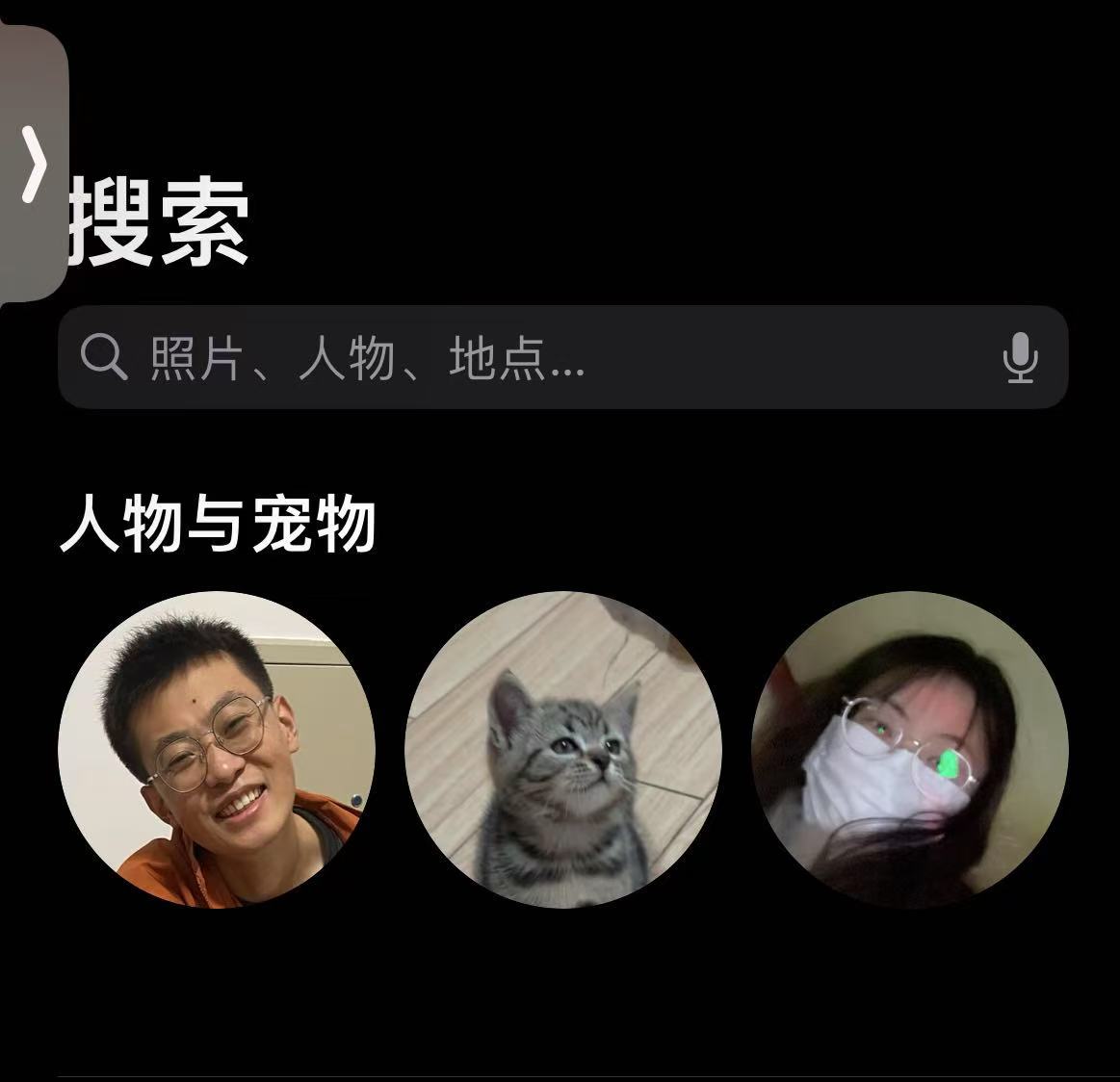The height and width of the screenshot is (1082, 1120).
Task: Open the smiling man in orange shirt album
Action: 217,750
